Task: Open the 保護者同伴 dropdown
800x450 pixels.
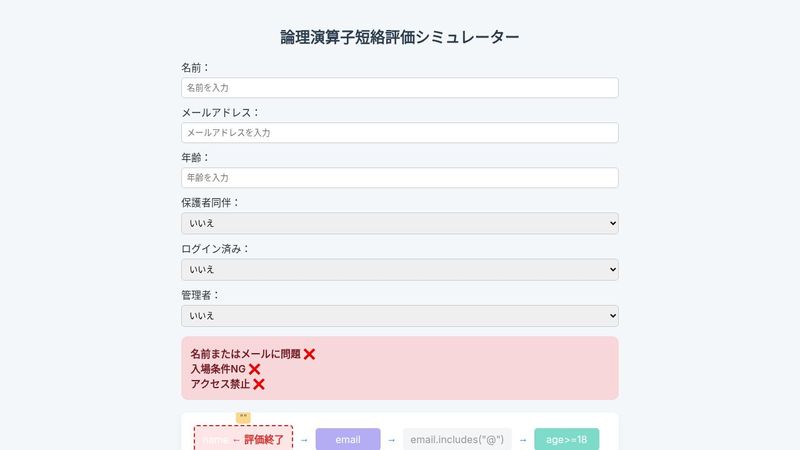Action: [399, 224]
